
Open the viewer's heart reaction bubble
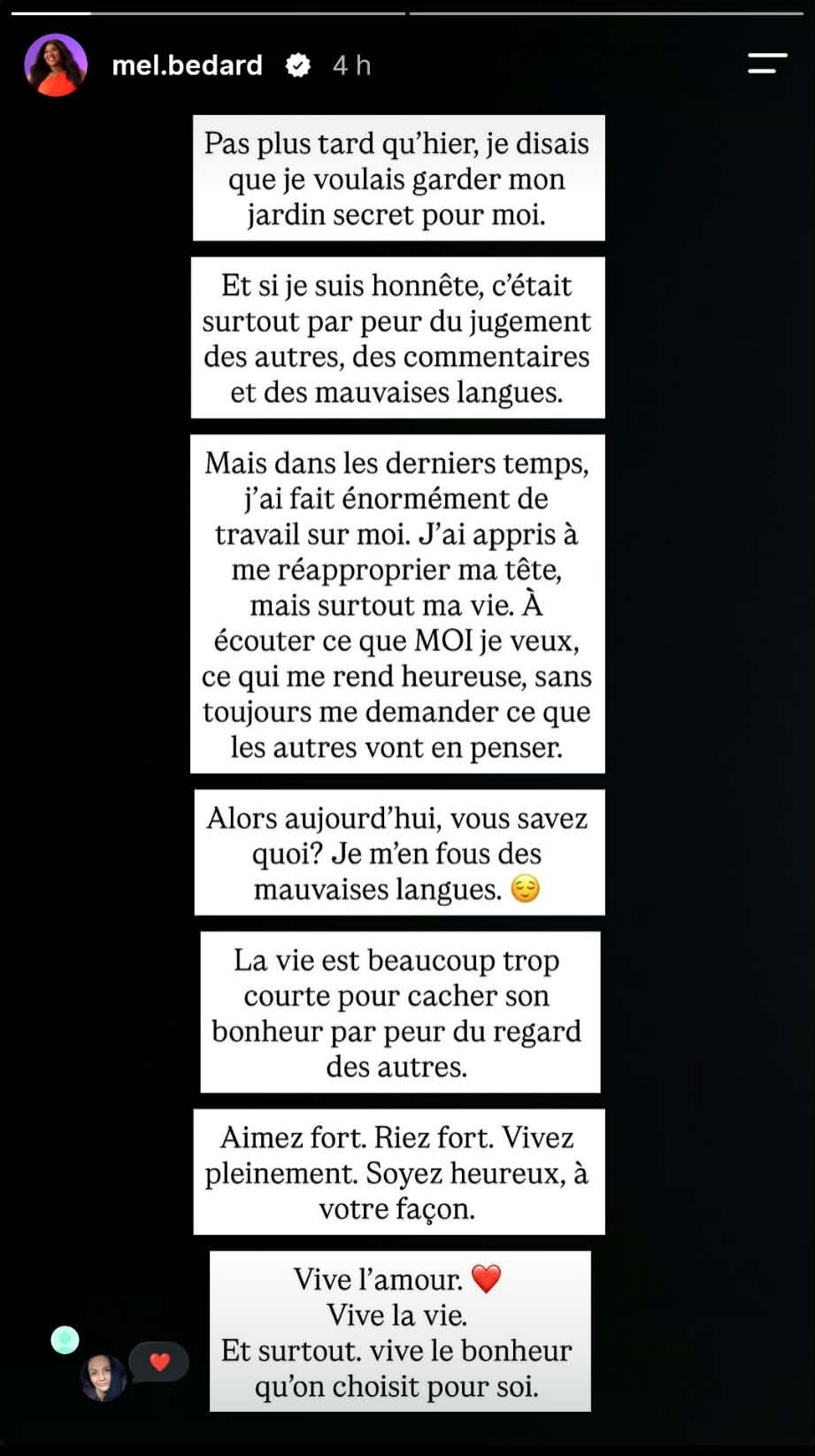coord(159,1362)
